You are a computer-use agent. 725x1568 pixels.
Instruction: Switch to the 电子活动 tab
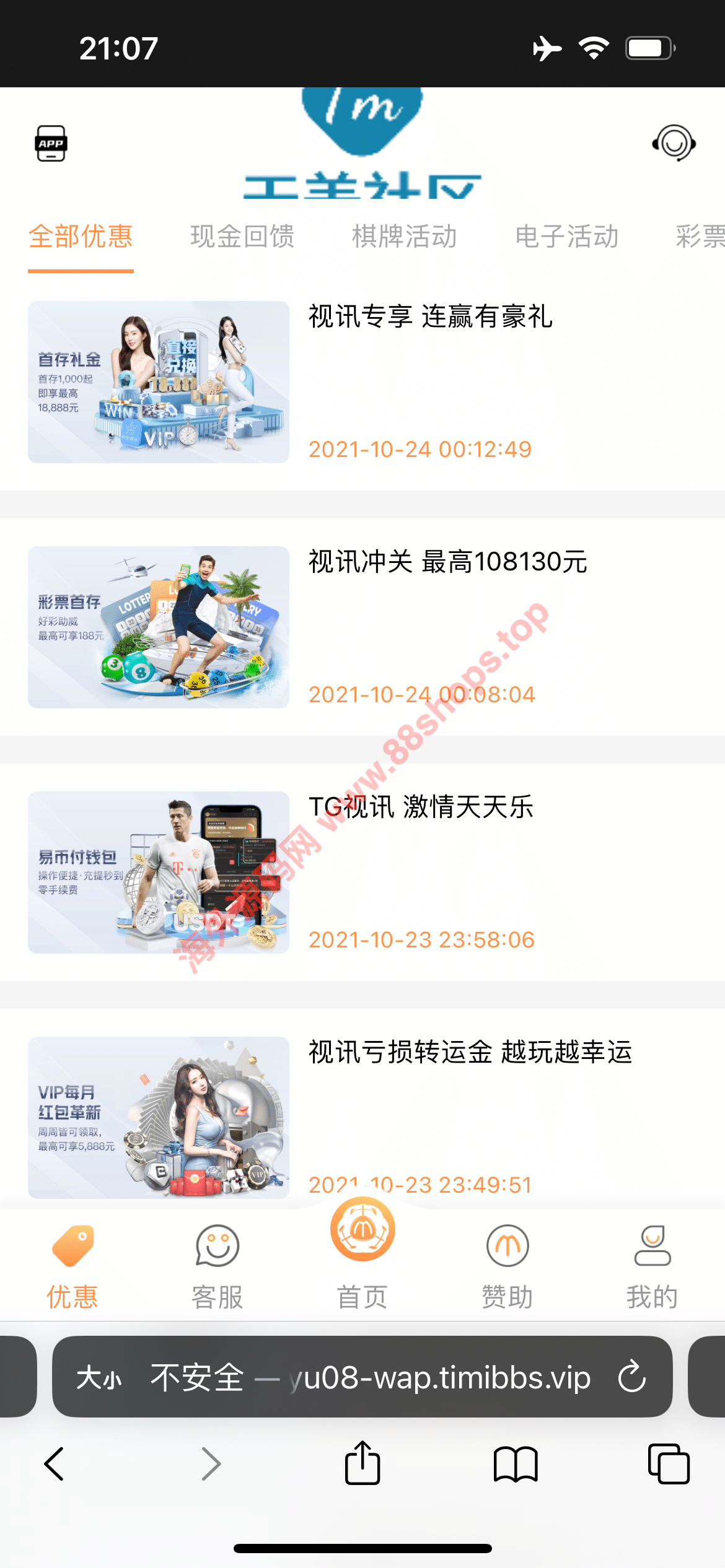pyautogui.click(x=567, y=237)
